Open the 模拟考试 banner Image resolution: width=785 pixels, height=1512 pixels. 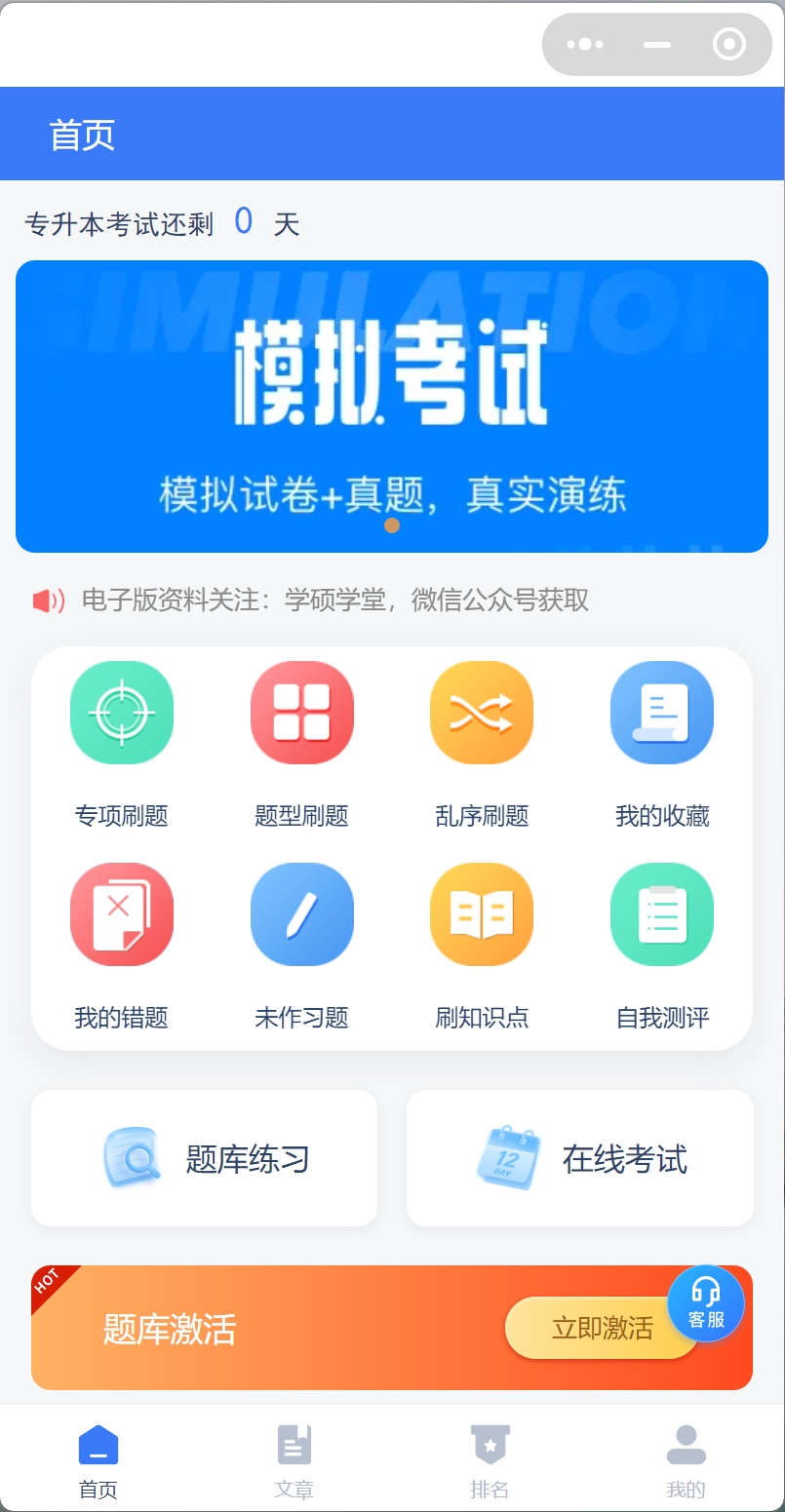click(x=392, y=406)
